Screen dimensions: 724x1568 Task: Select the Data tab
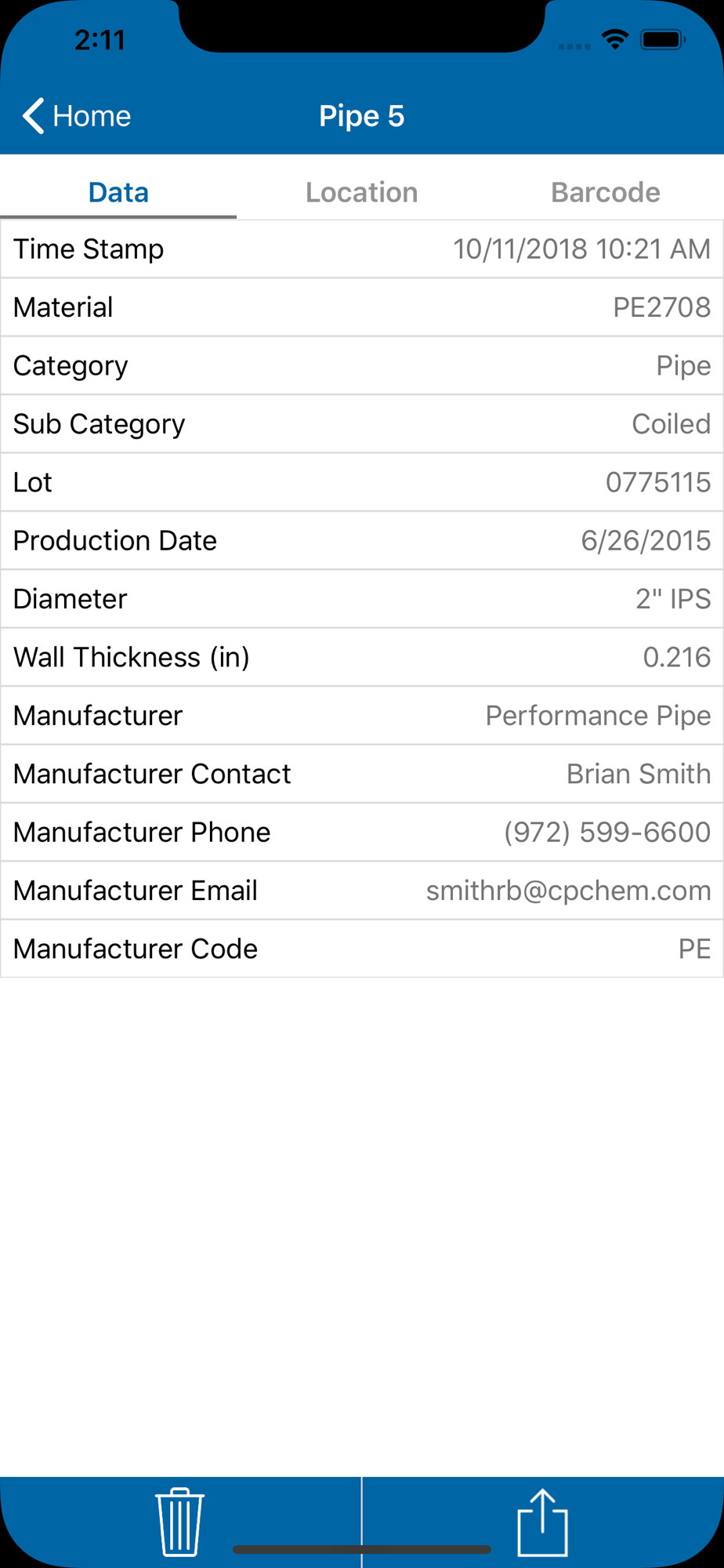click(118, 192)
